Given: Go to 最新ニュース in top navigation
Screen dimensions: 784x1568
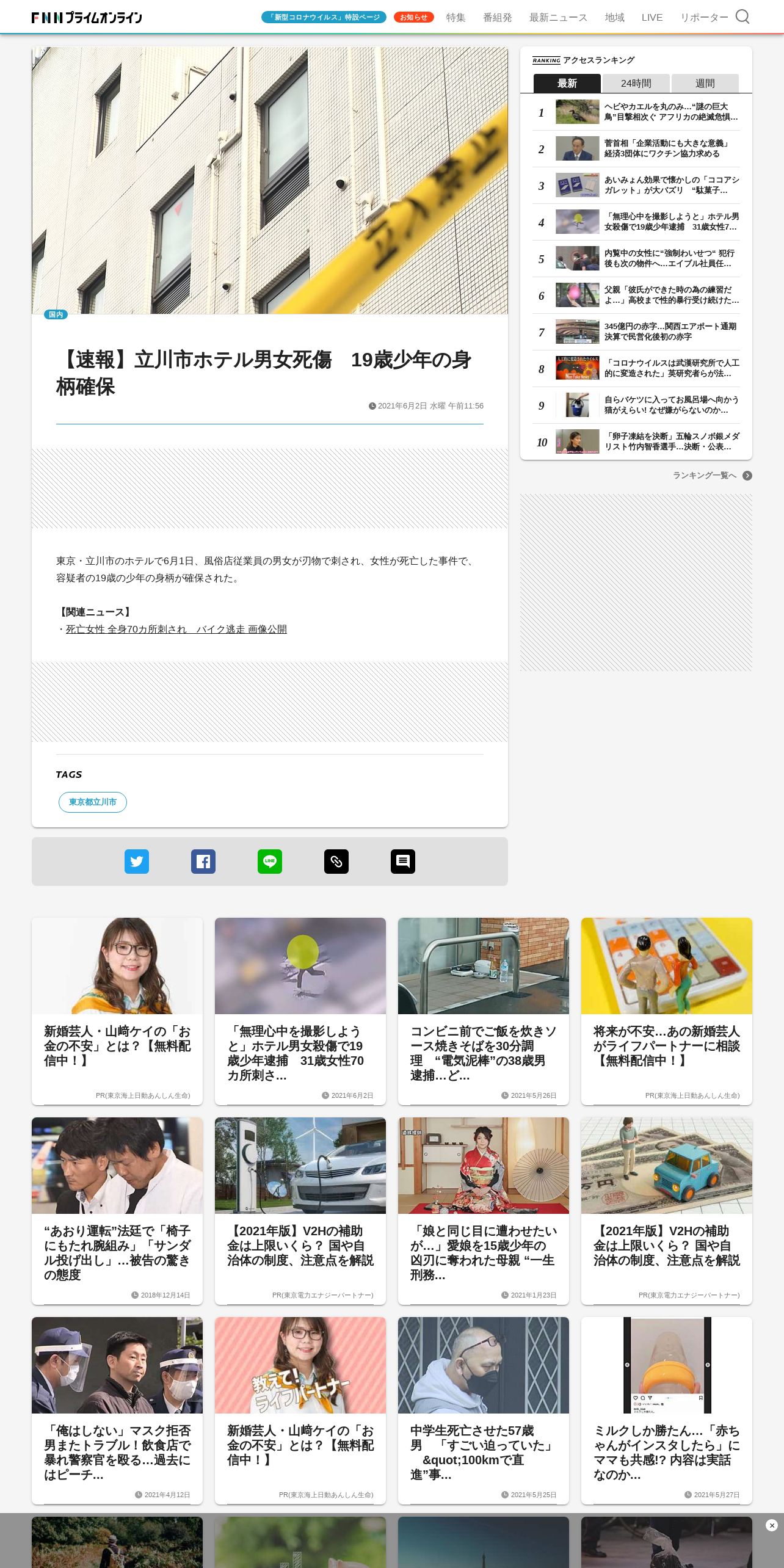Looking at the screenshot, I should [x=558, y=18].
